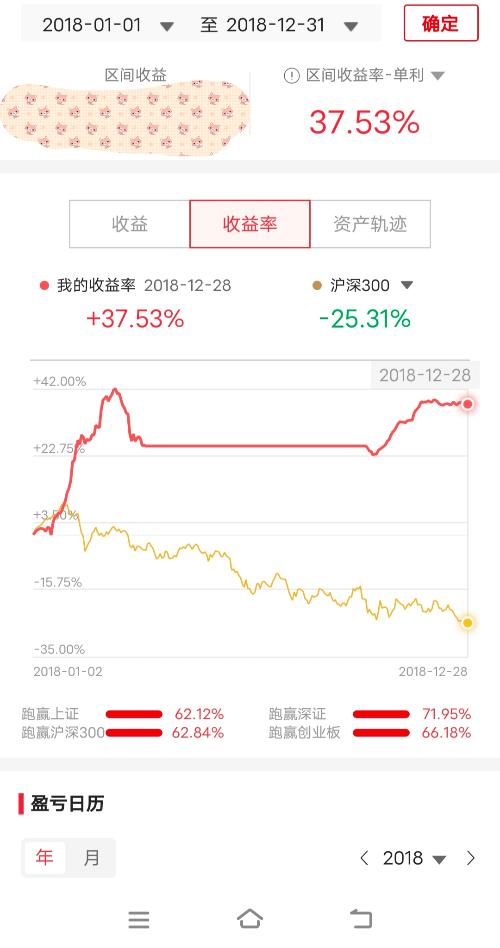
Task: Switch 盈亏日历 to 月 view
Action: tap(91, 857)
